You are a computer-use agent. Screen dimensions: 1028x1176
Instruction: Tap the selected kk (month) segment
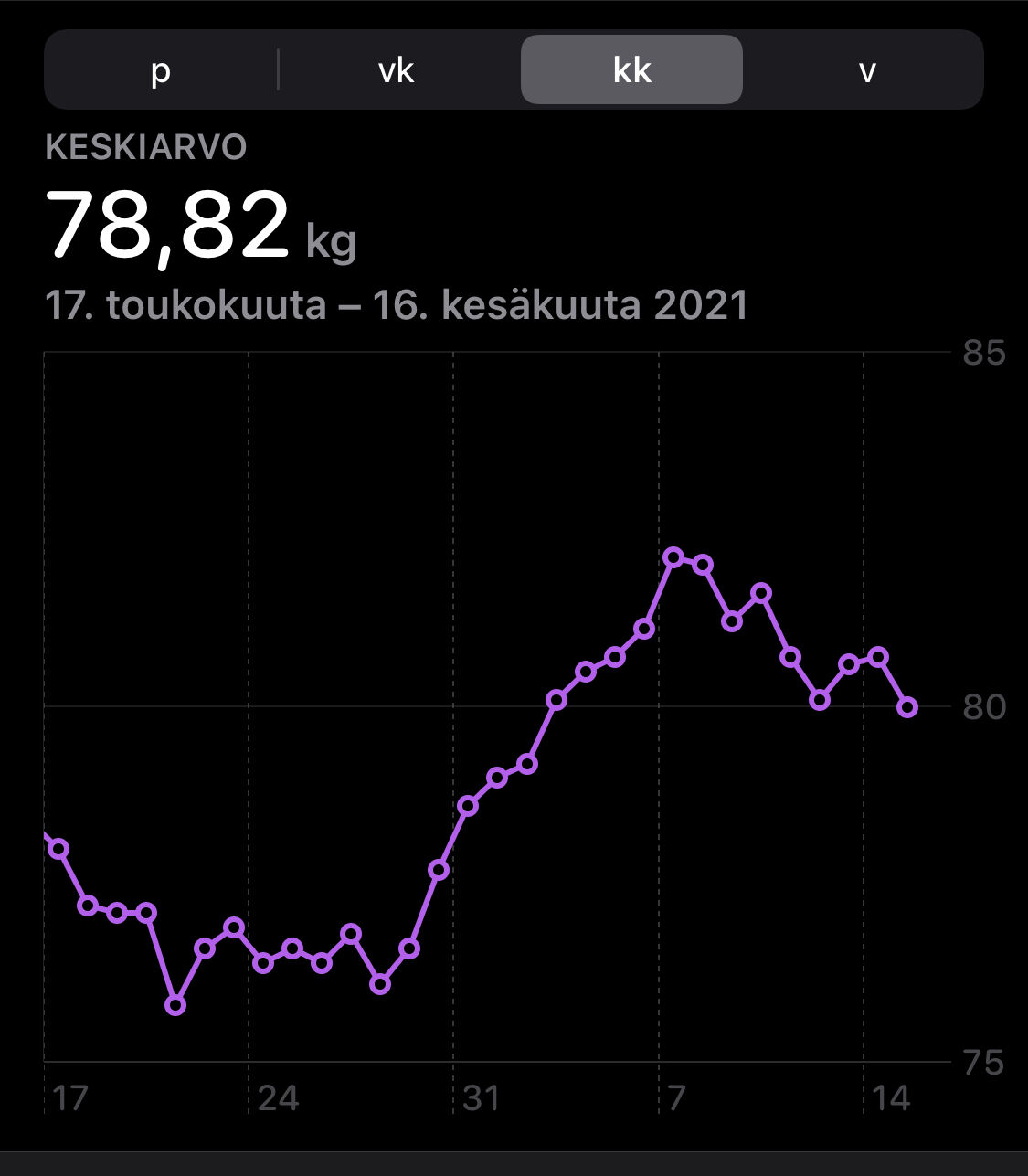tap(631, 70)
